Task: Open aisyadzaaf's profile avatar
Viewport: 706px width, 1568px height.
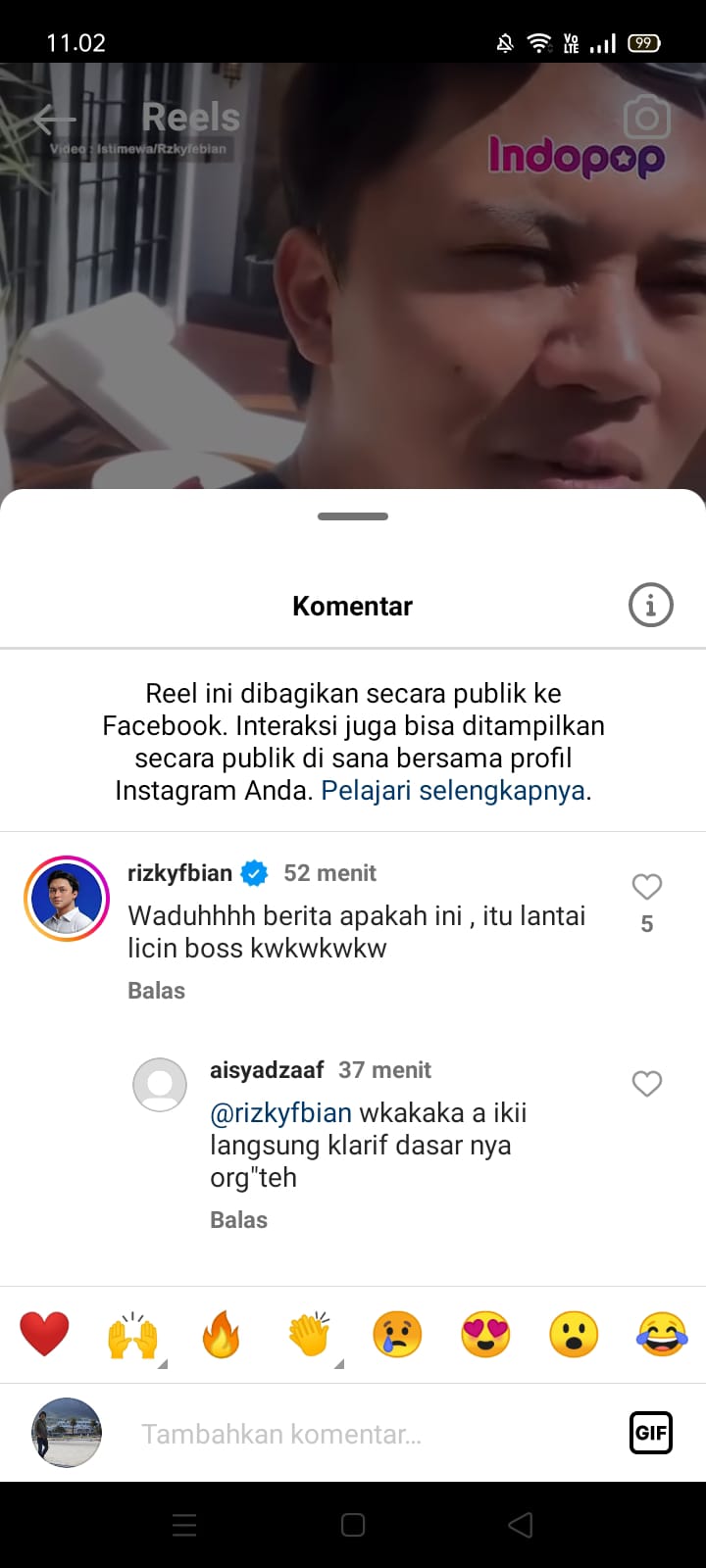Action: click(160, 1085)
